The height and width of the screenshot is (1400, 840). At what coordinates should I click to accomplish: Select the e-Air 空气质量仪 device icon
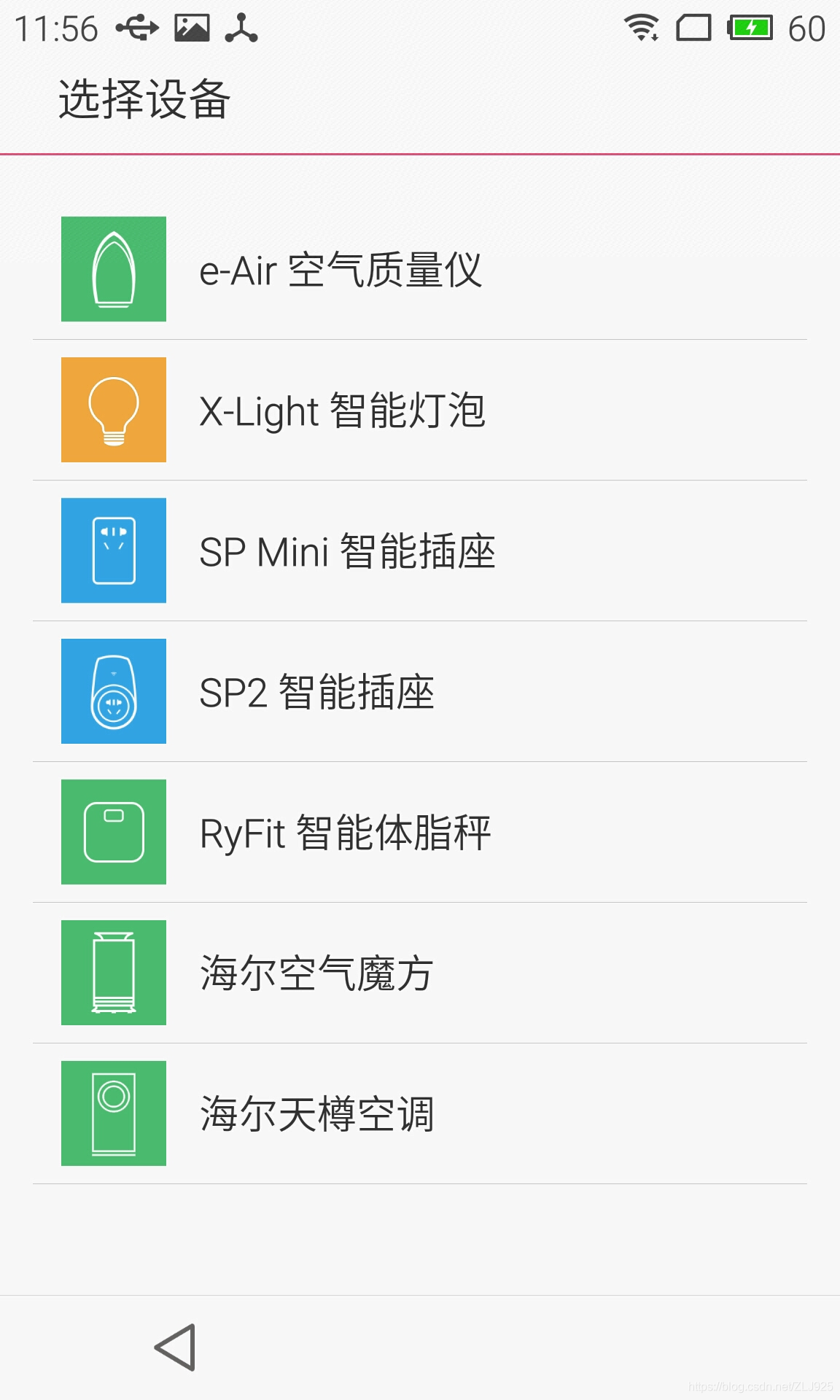(113, 268)
